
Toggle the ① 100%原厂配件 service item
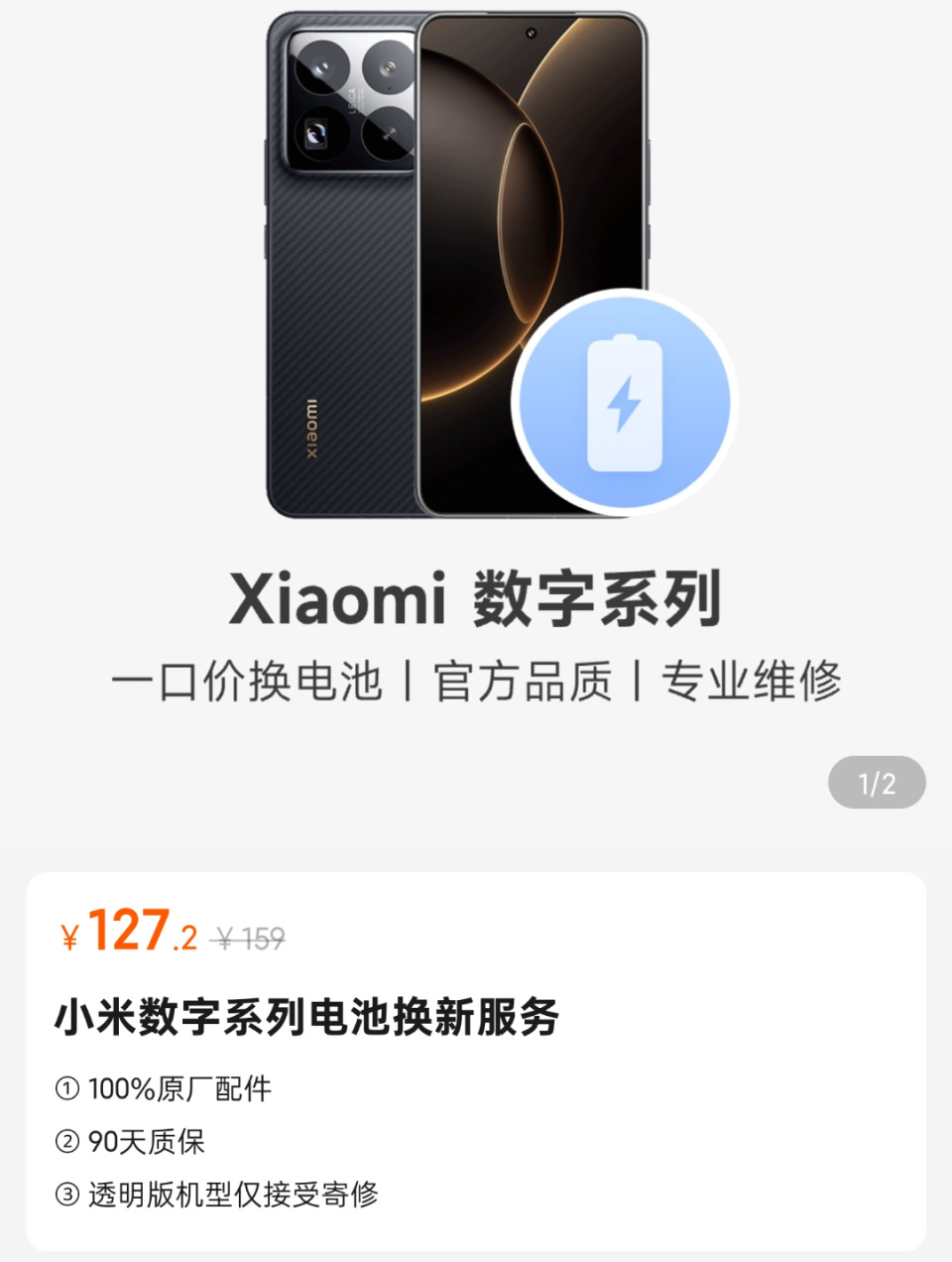pos(167,1087)
